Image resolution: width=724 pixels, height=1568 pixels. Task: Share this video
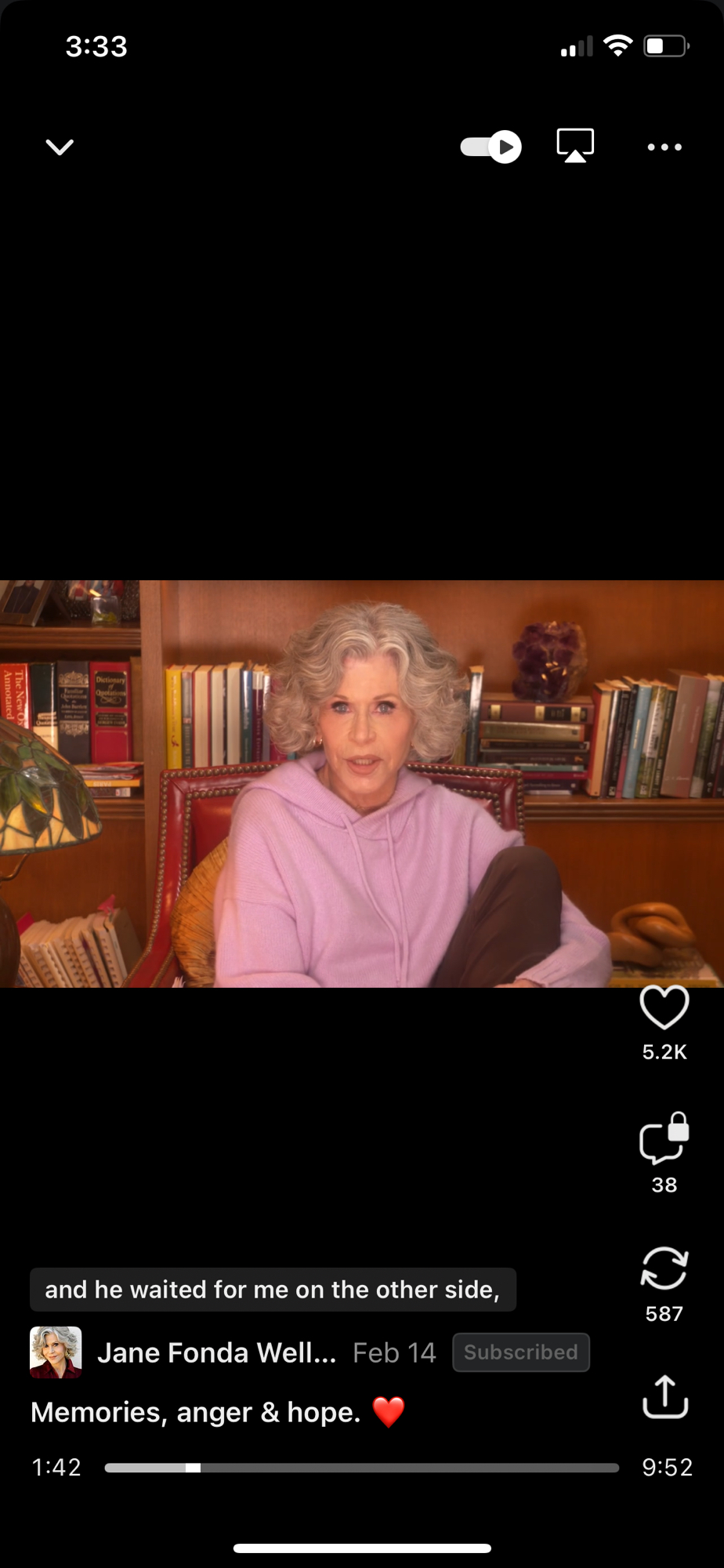[x=664, y=1397]
